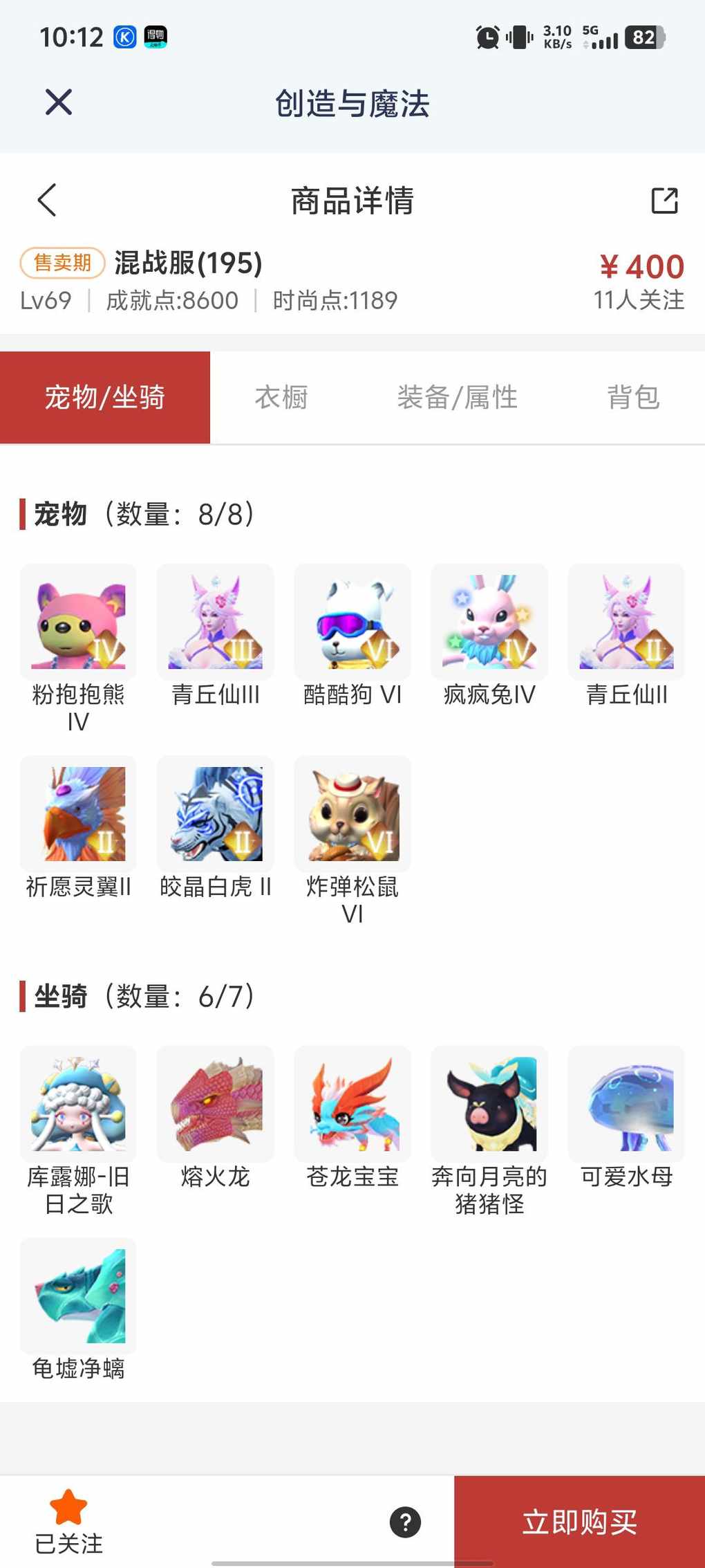Share this product listing

[x=664, y=201]
